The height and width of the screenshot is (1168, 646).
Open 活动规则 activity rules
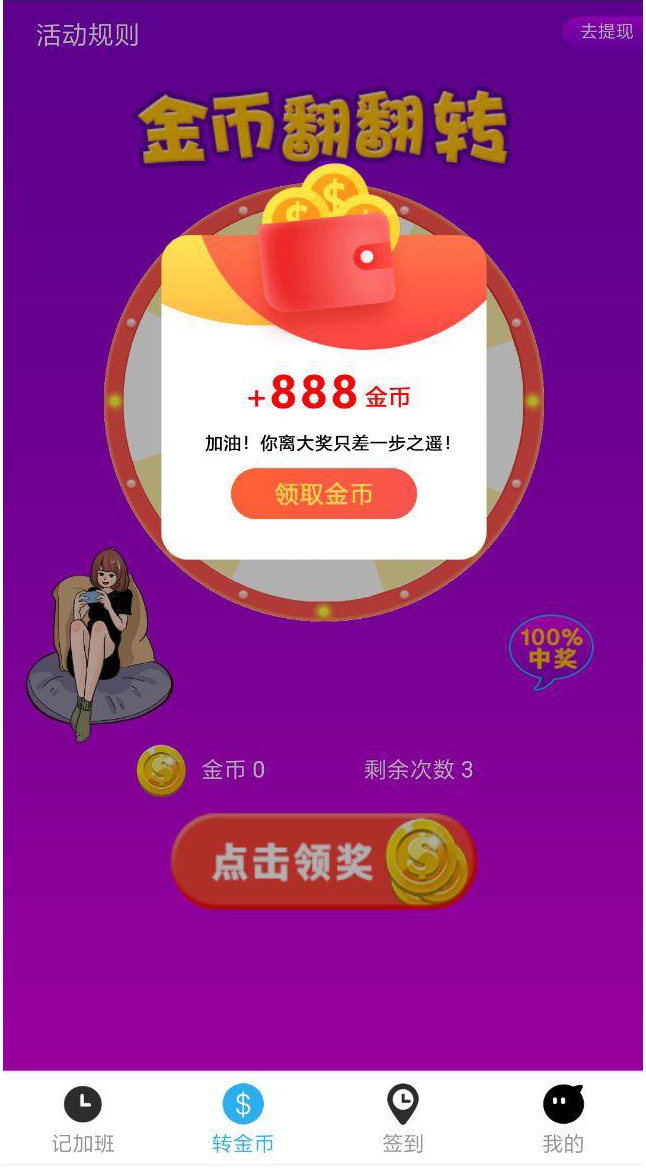87,35
